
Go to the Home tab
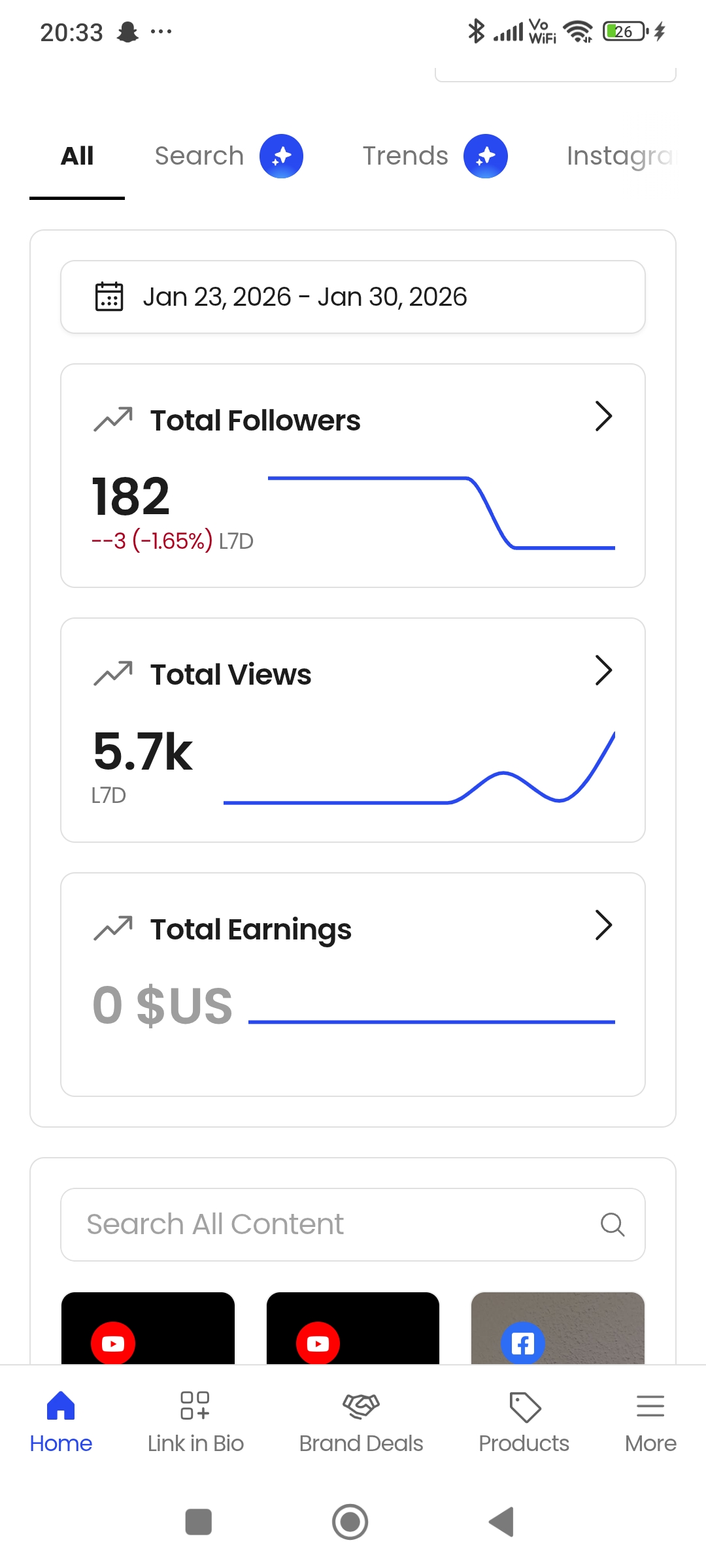point(61,1422)
